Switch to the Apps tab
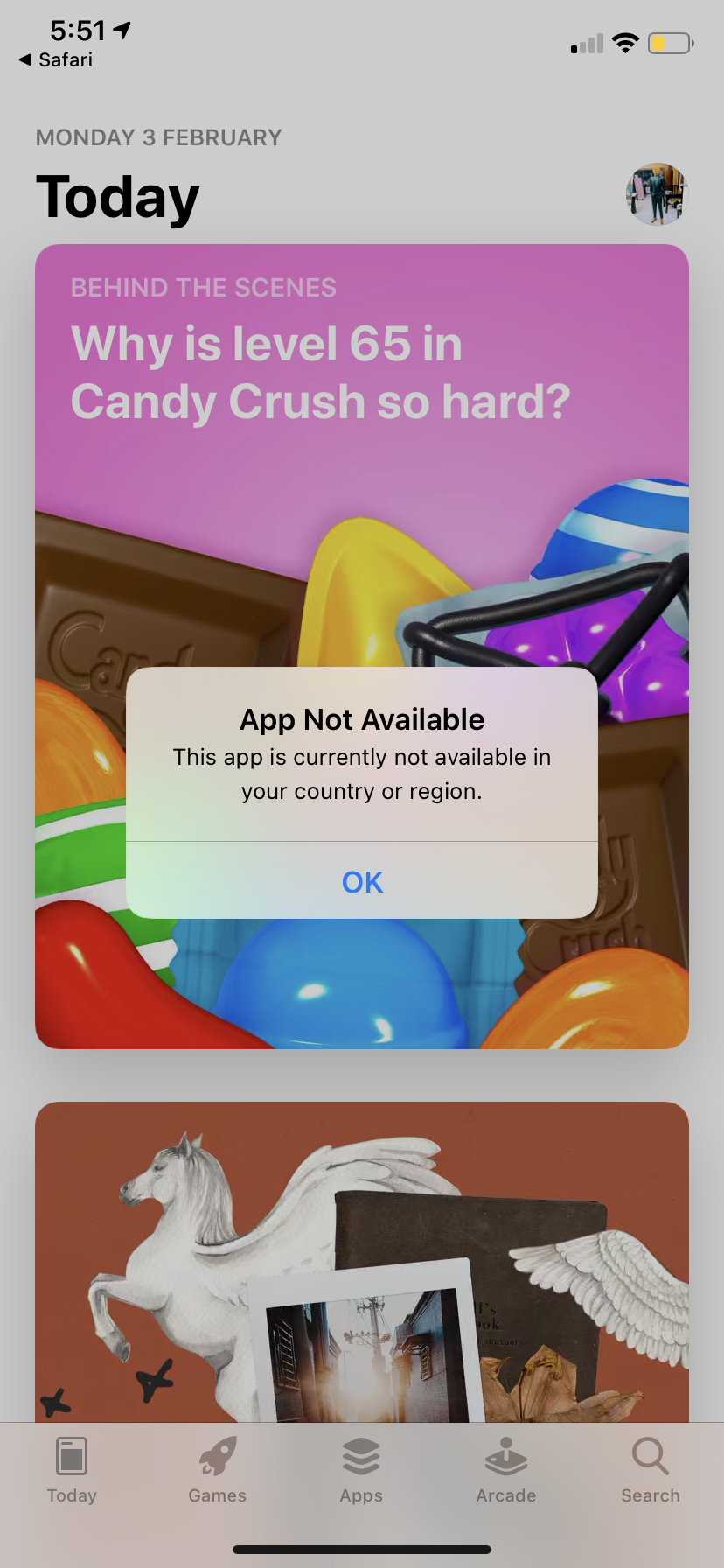724x1568 pixels. click(361, 1471)
